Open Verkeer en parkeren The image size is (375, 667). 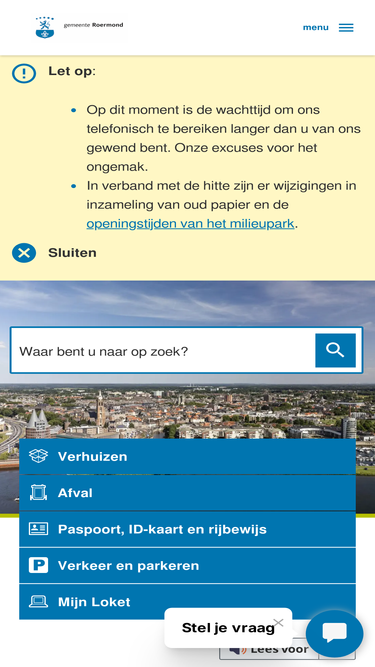[188, 566]
